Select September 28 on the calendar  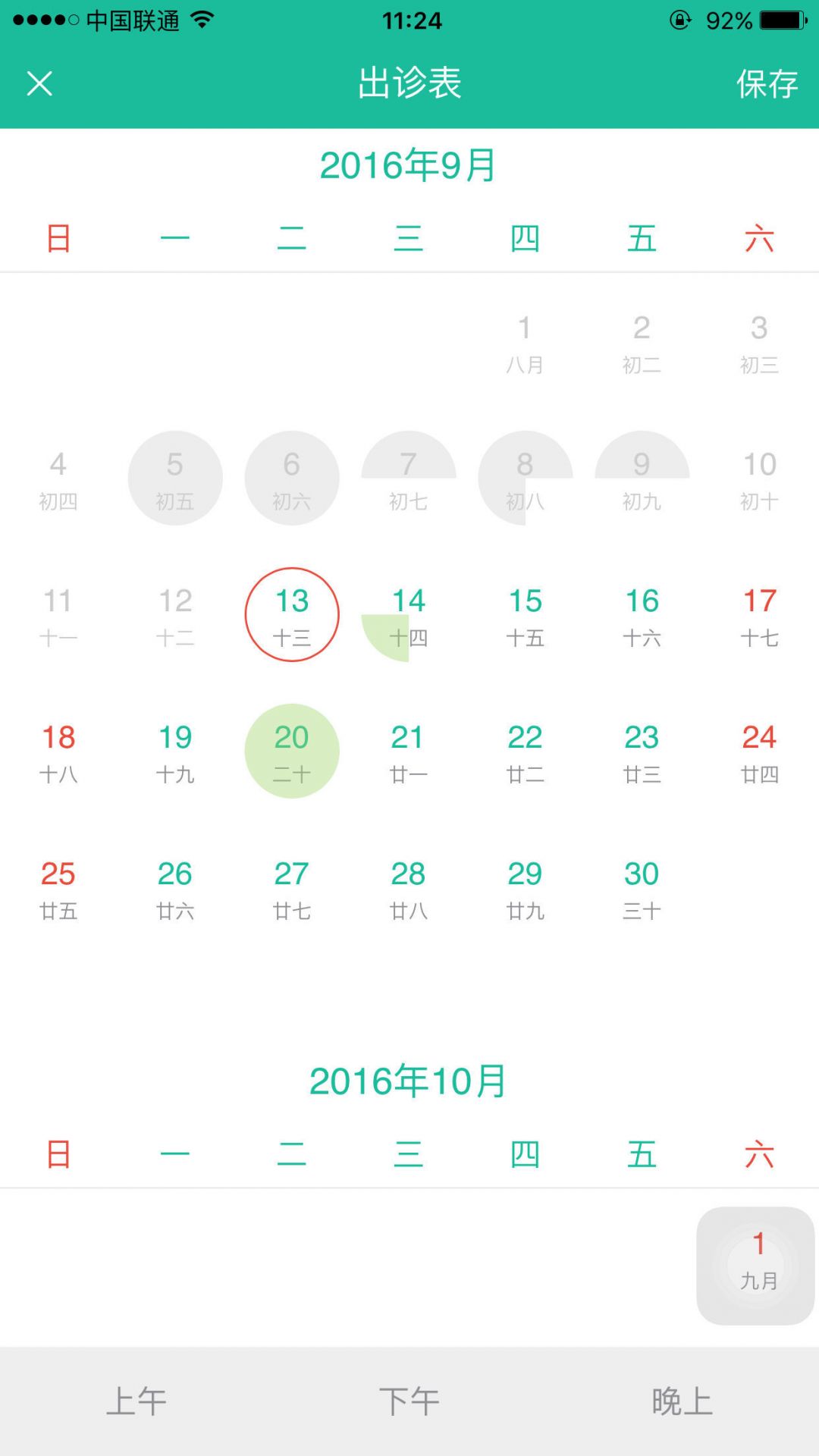409,888
